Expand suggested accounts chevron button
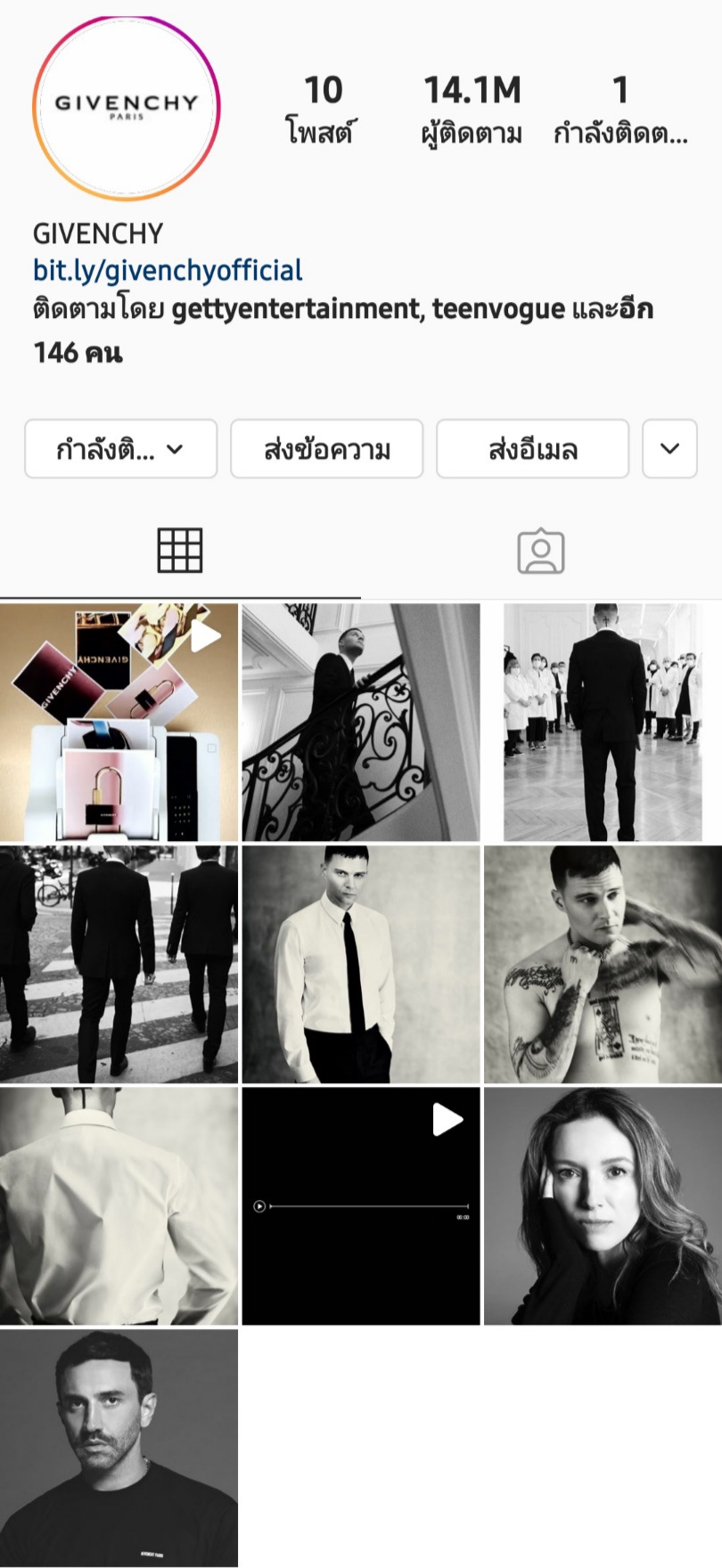Screen dimensions: 722x1568 (x=669, y=449)
